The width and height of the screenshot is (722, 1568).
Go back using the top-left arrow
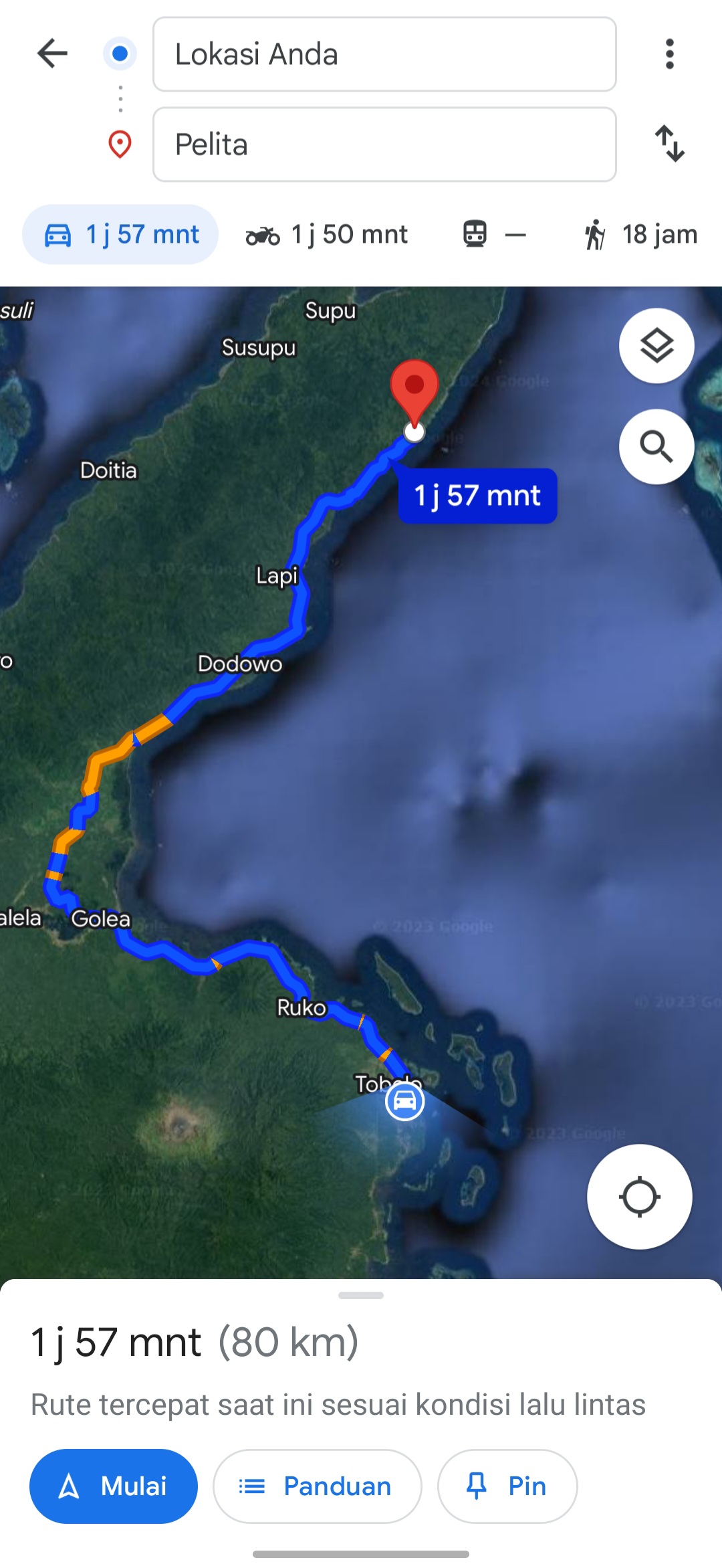click(x=52, y=54)
